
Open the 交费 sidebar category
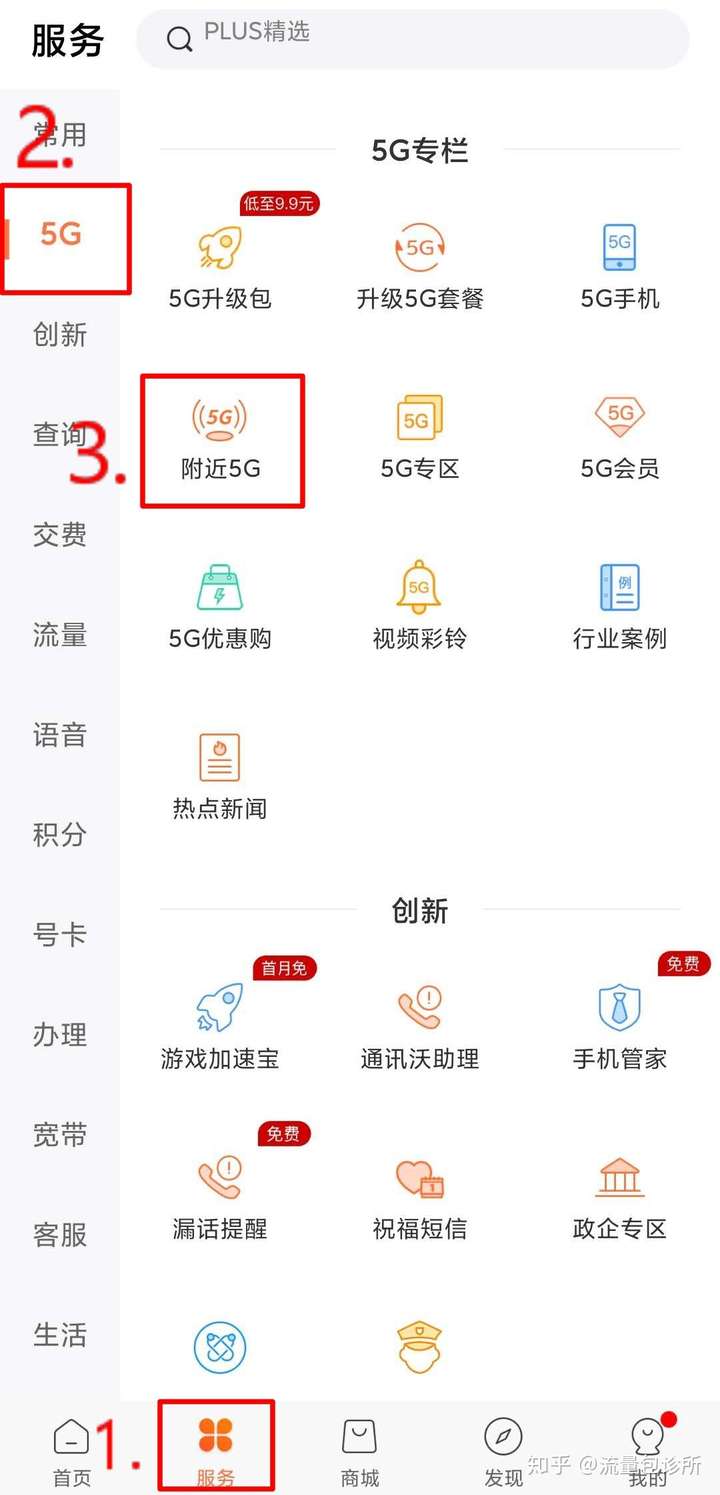coord(60,534)
